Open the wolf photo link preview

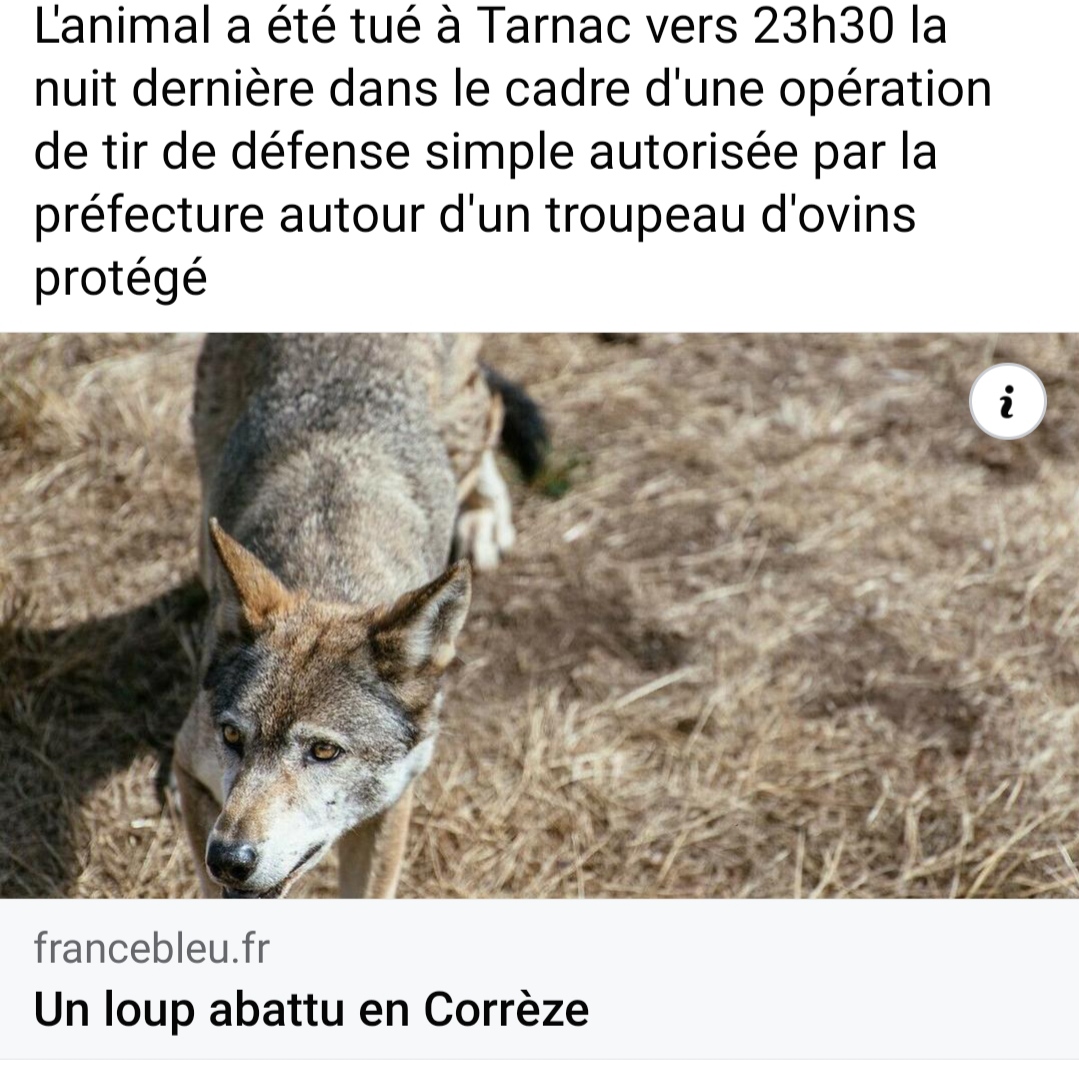coord(539,615)
